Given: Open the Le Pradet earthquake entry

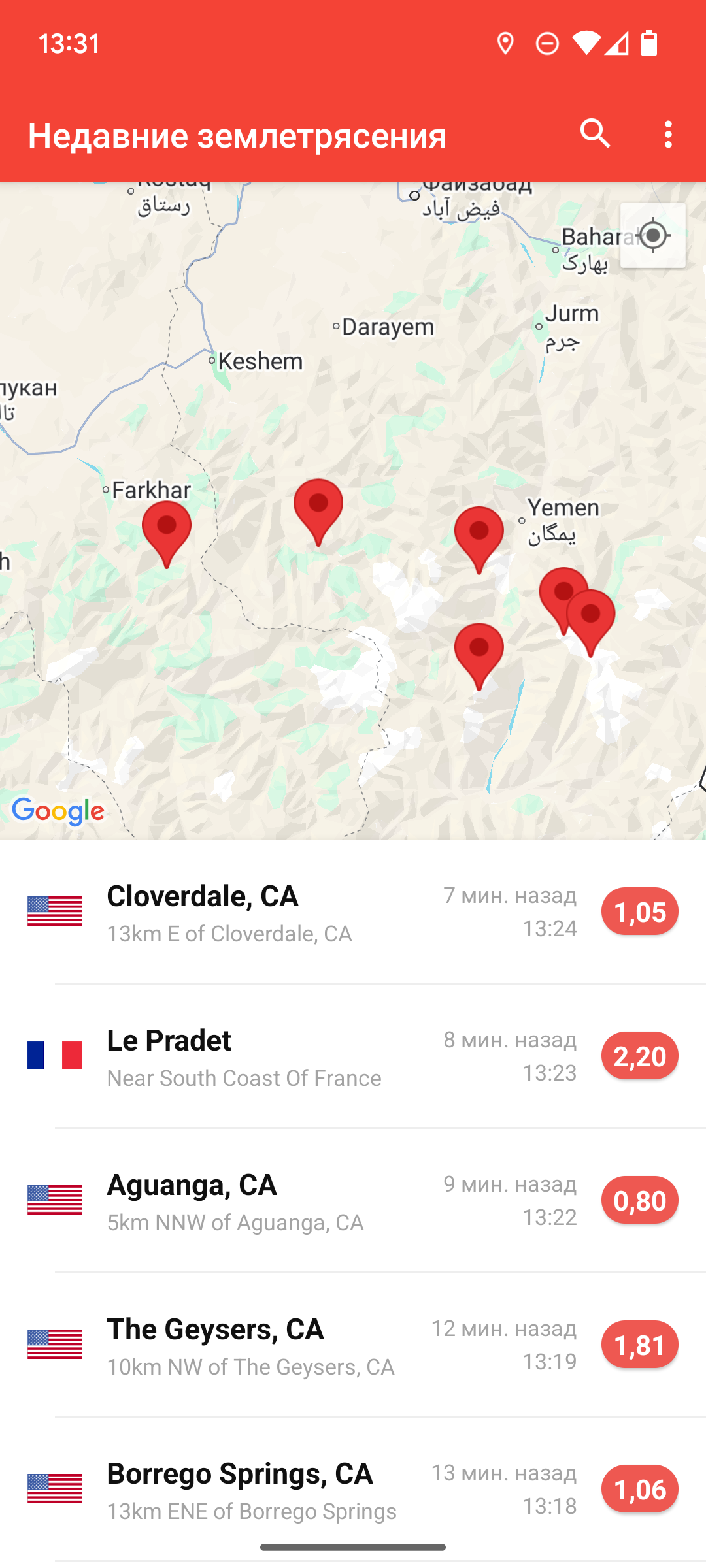Looking at the screenshot, I should 353,1056.
